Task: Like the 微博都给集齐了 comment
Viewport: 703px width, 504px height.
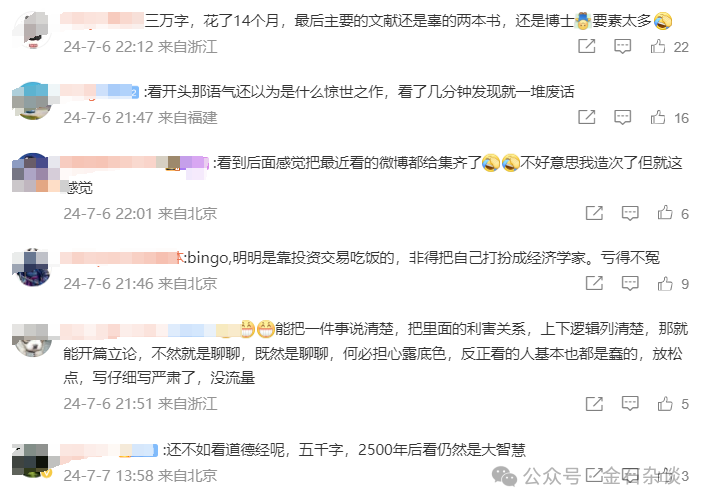Action: [665, 213]
